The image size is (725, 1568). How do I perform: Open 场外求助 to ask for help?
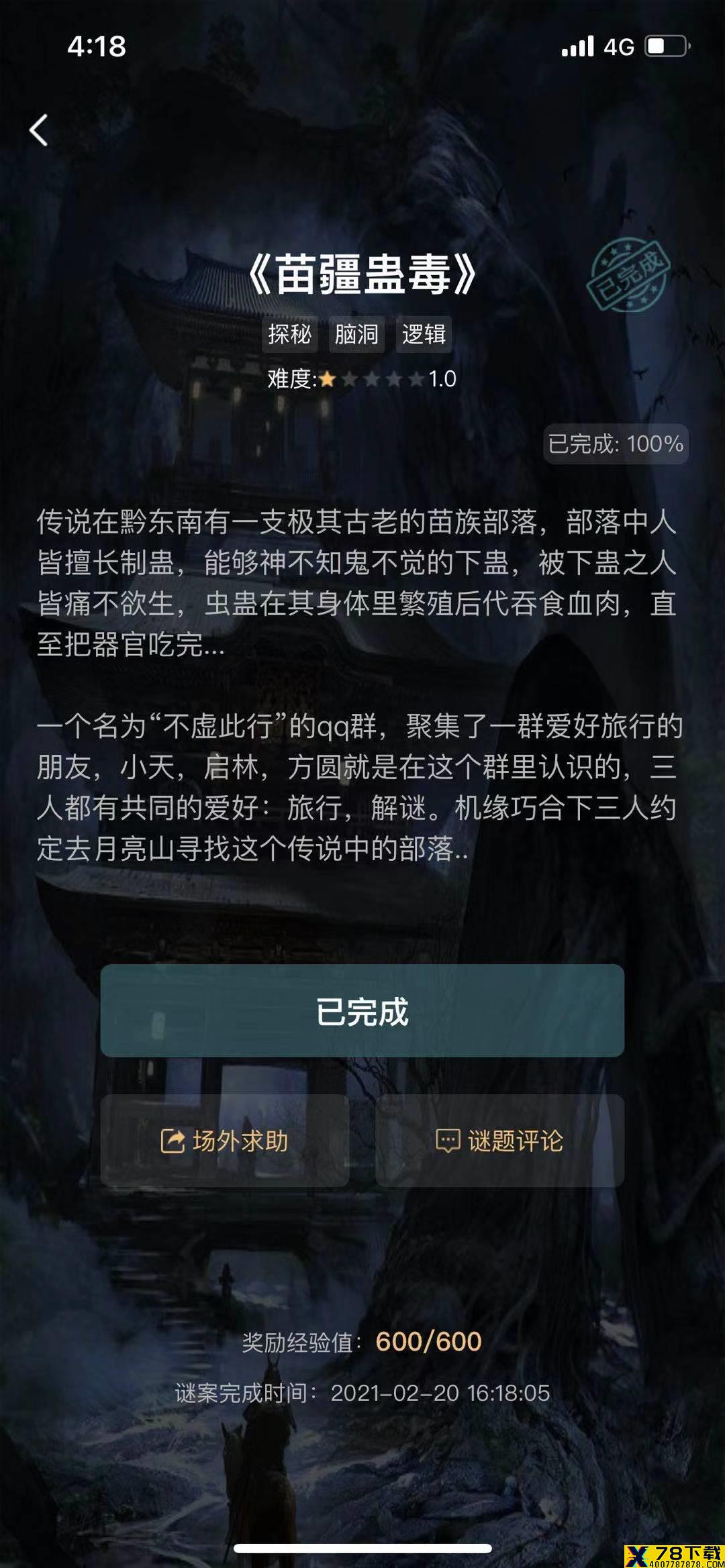point(224,1141)
